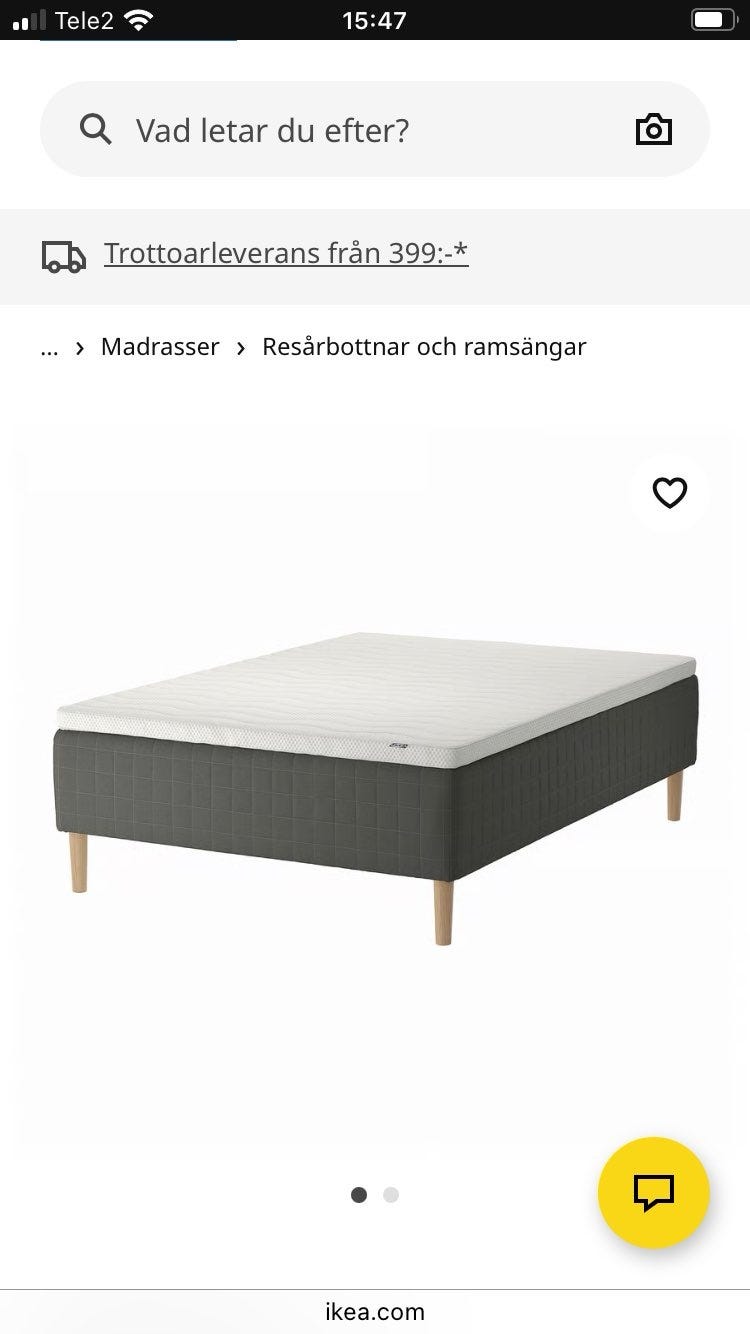This screenshot has width=750, height=1334.
Task: Click the Wi-Fi icon in status bar
Action: pos(139,18)
